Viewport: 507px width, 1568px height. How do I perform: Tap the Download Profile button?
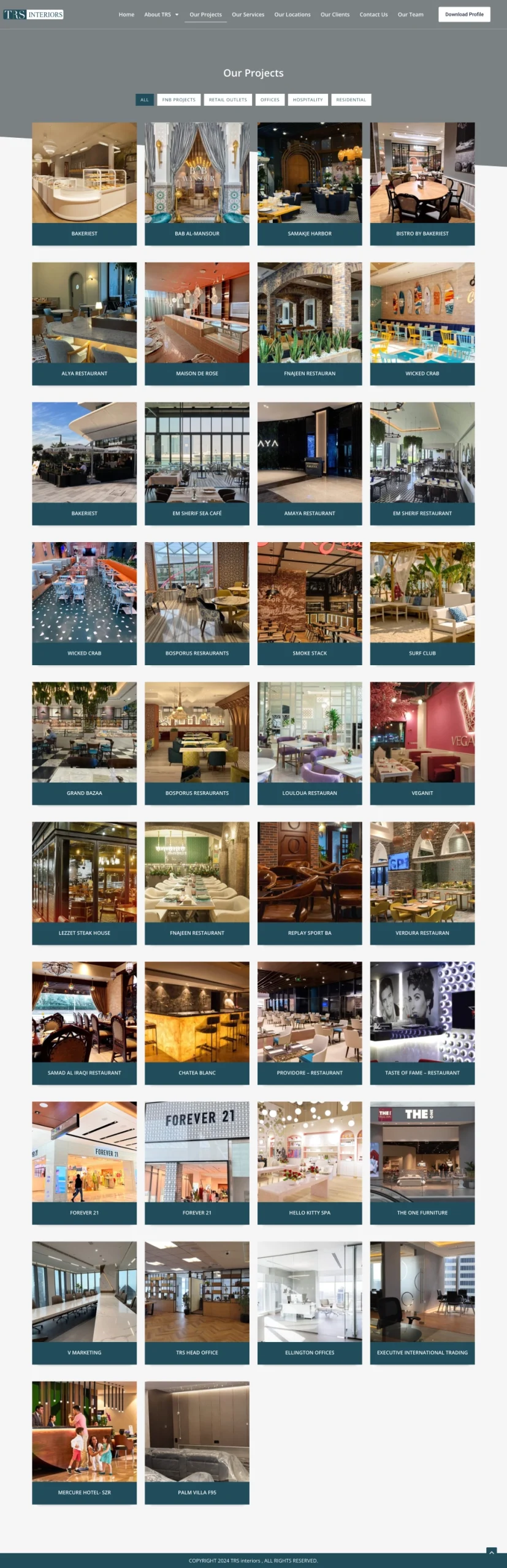[464, 14]
